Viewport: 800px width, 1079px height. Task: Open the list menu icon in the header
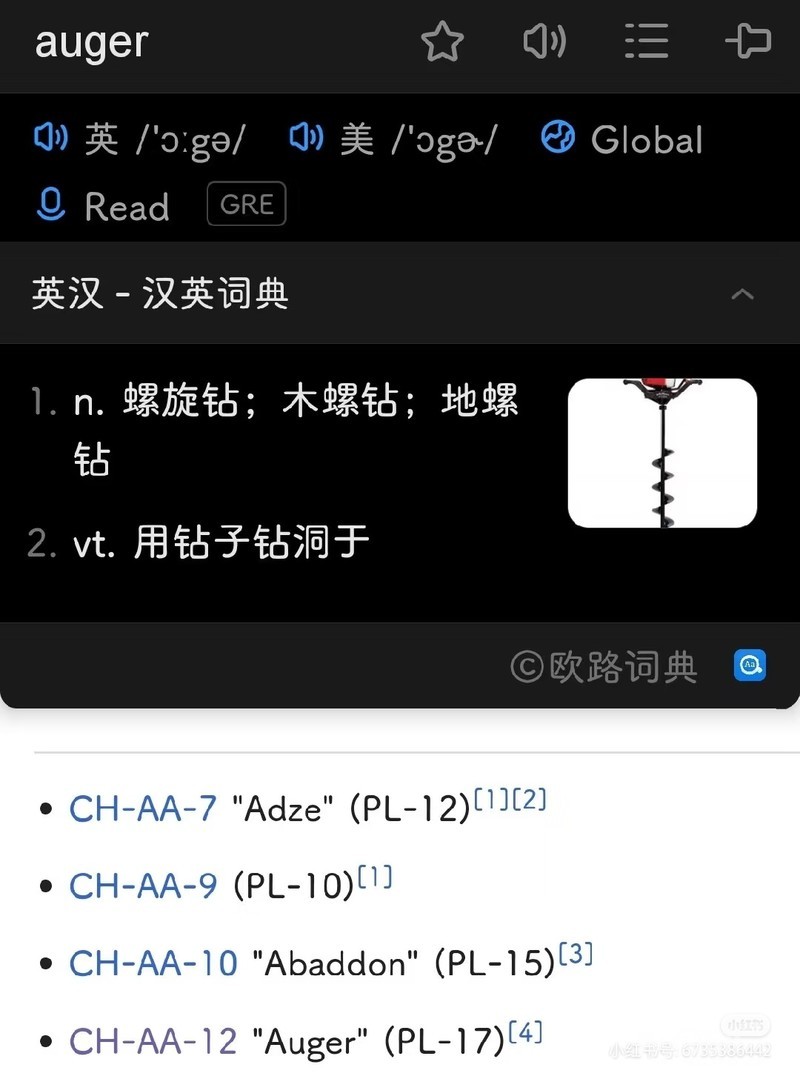(646, 41)
